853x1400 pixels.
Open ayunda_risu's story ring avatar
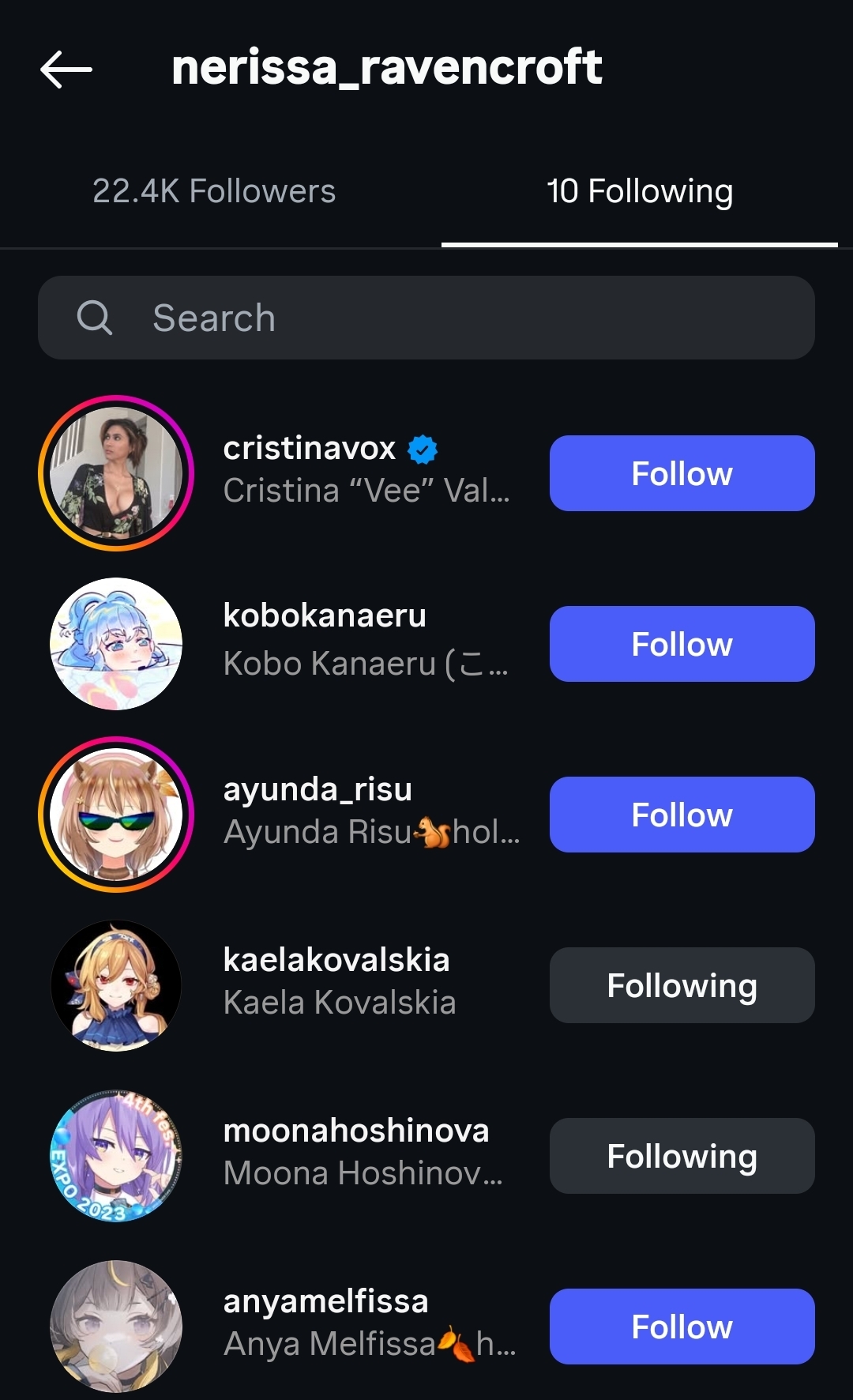coord(116,815)
